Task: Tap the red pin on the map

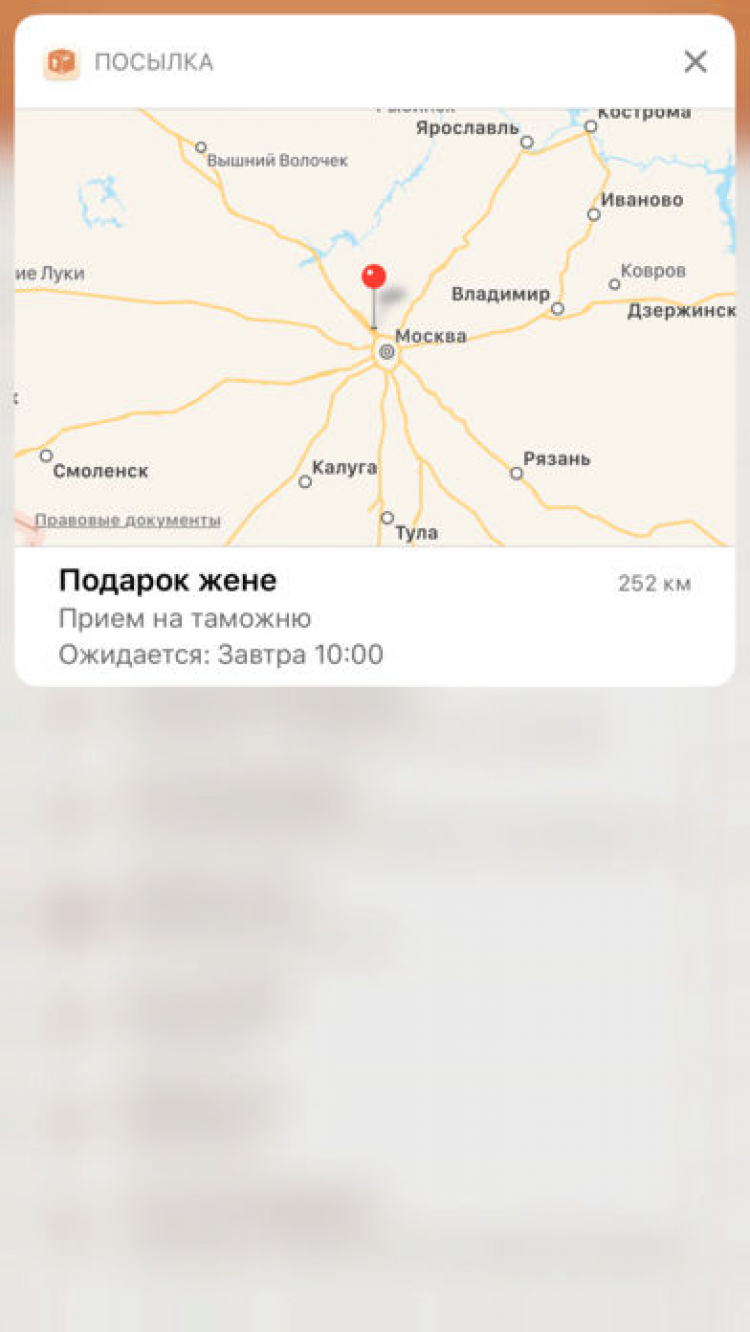Action: (x=374, y=278)
